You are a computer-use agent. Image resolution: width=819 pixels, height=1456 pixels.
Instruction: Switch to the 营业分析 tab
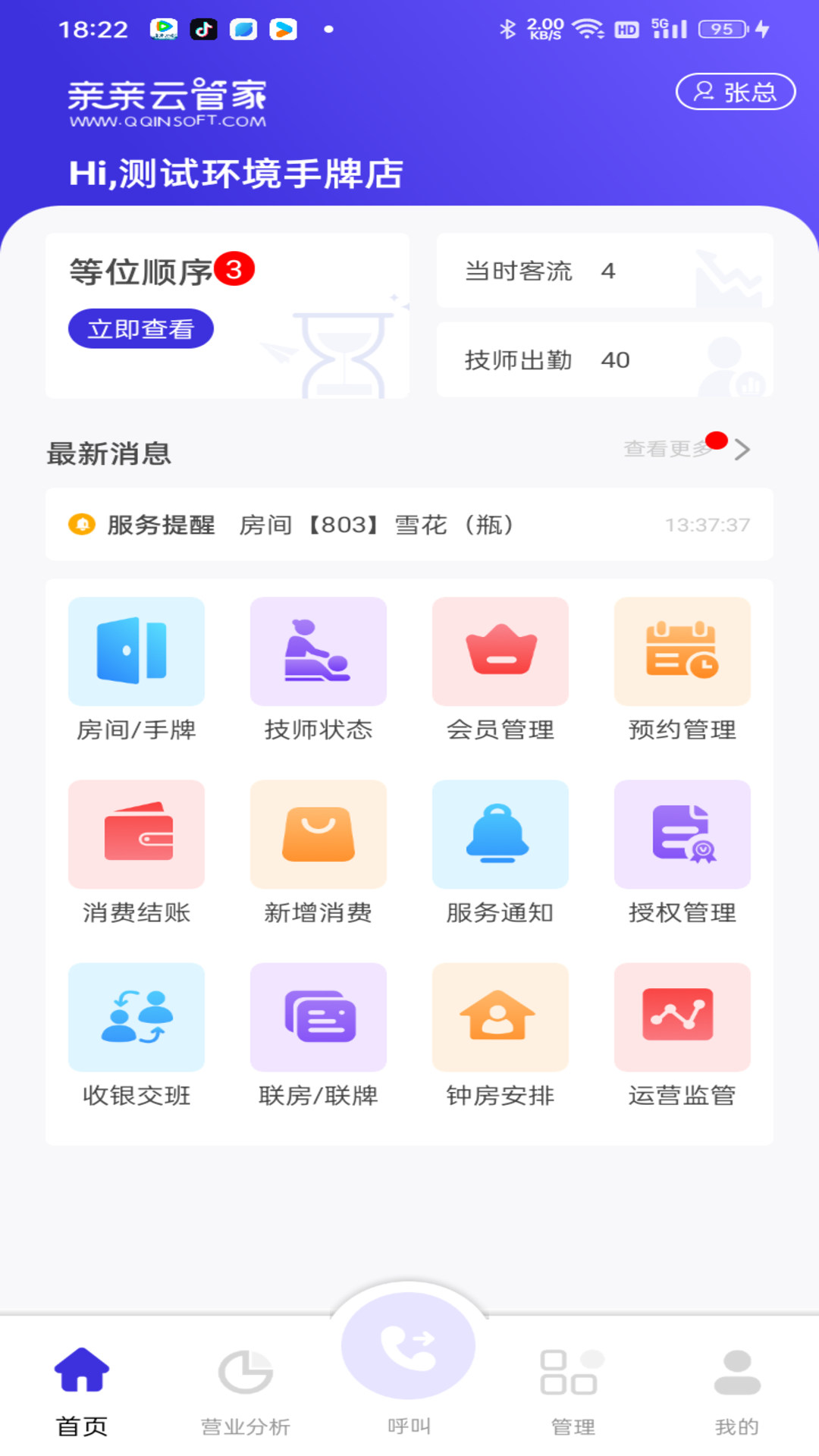[245, 1392]
